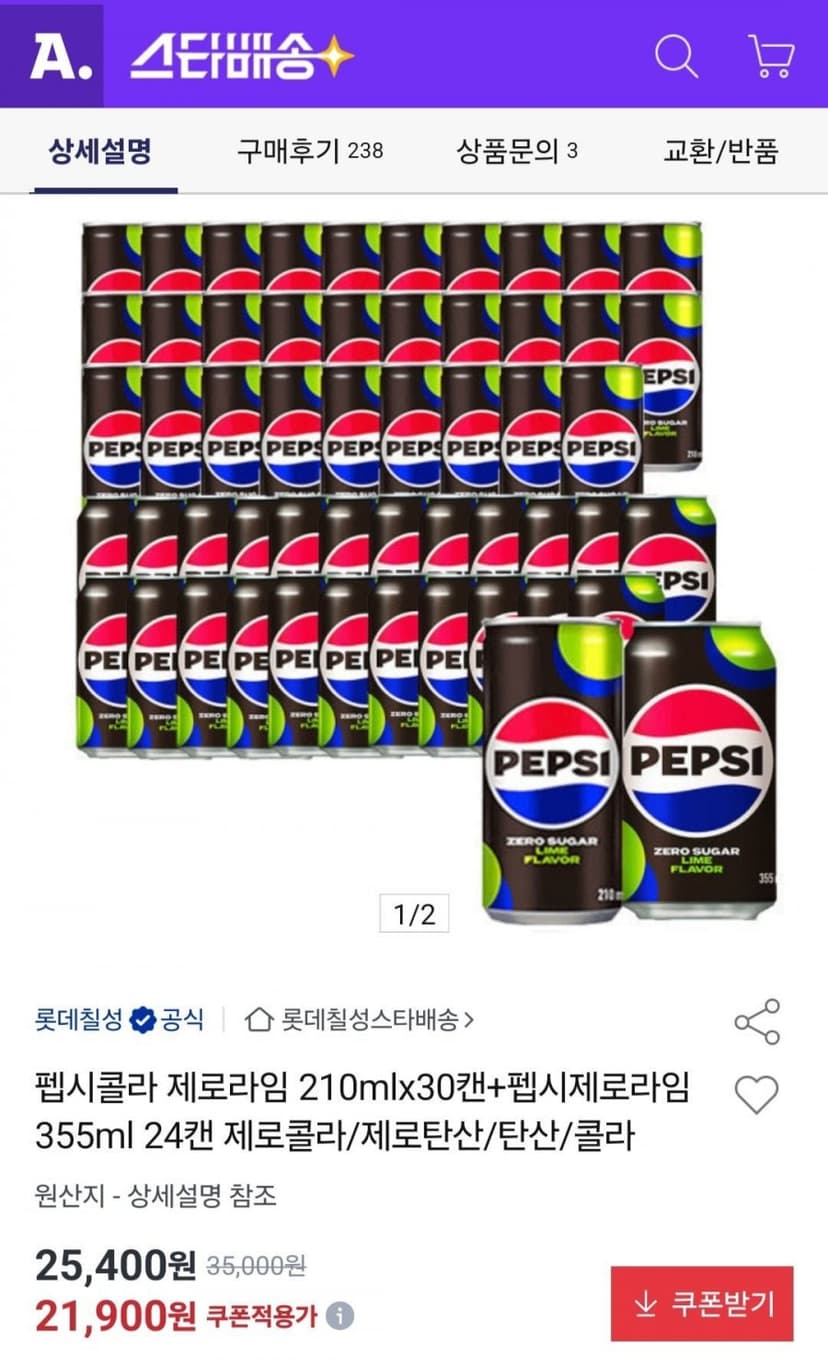Tap the A. home logo
Screen dimensions: 828x1365
51,55
